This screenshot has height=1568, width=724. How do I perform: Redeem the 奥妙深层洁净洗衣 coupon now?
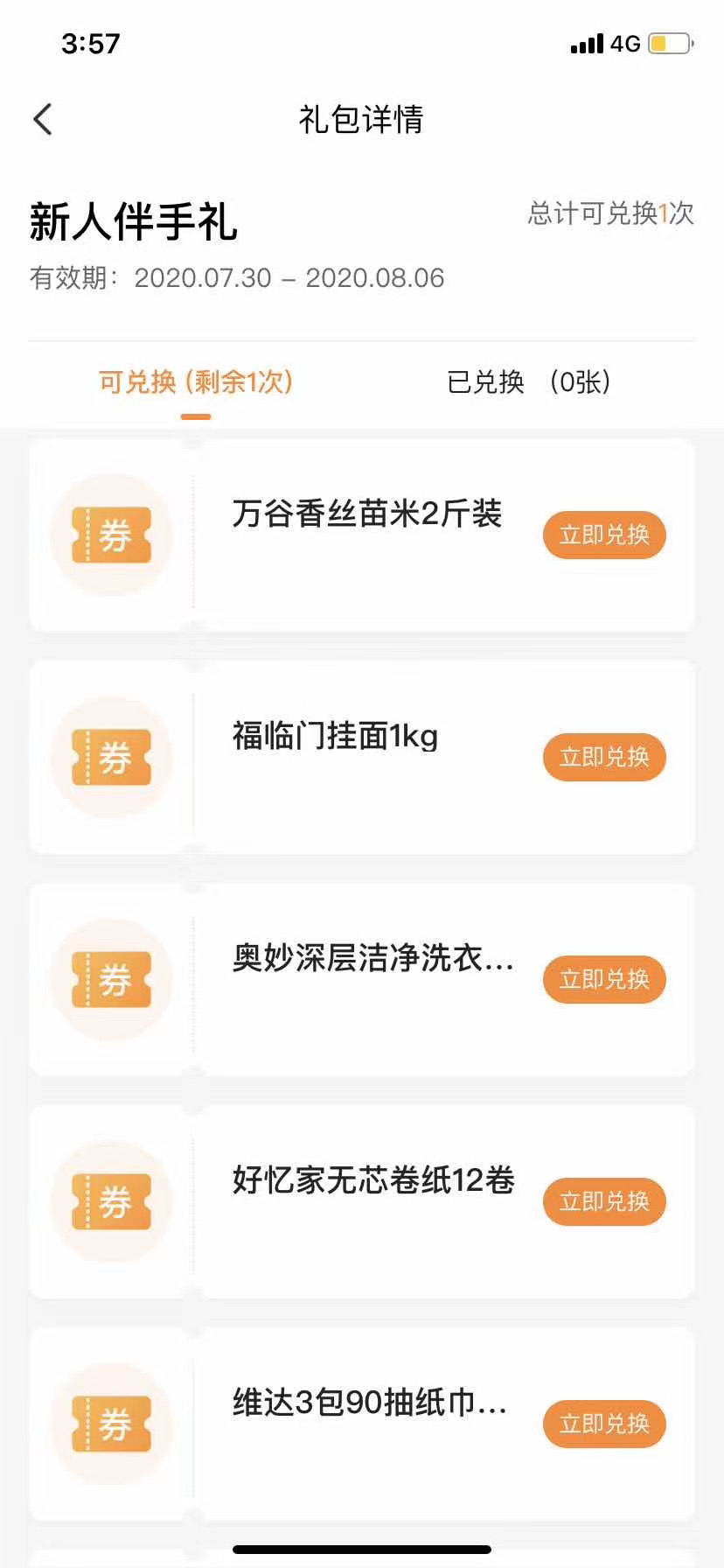(x=604, y=979)
